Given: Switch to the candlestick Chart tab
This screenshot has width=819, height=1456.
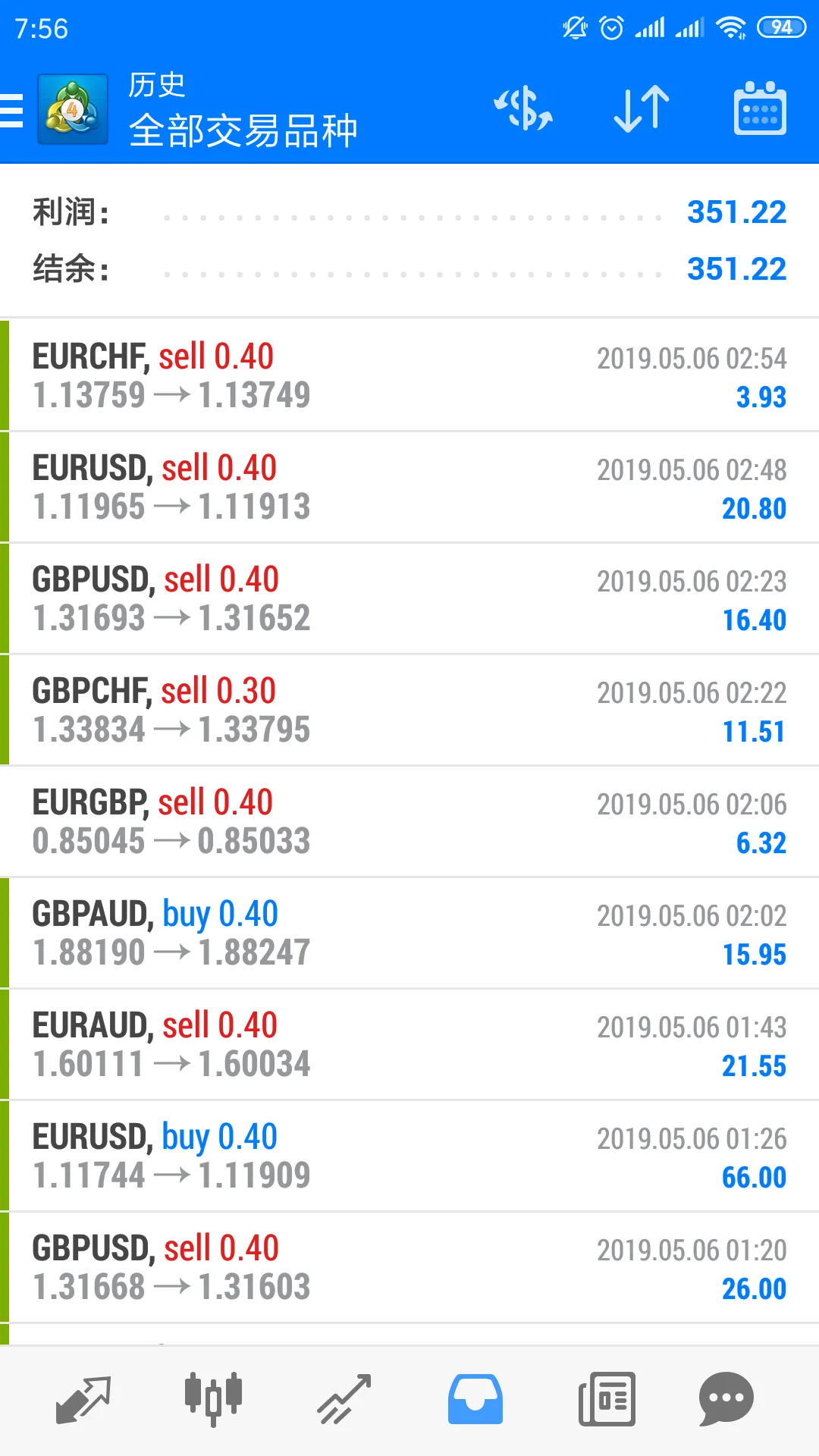Looking at the screenshot, I should point(213,1399).
